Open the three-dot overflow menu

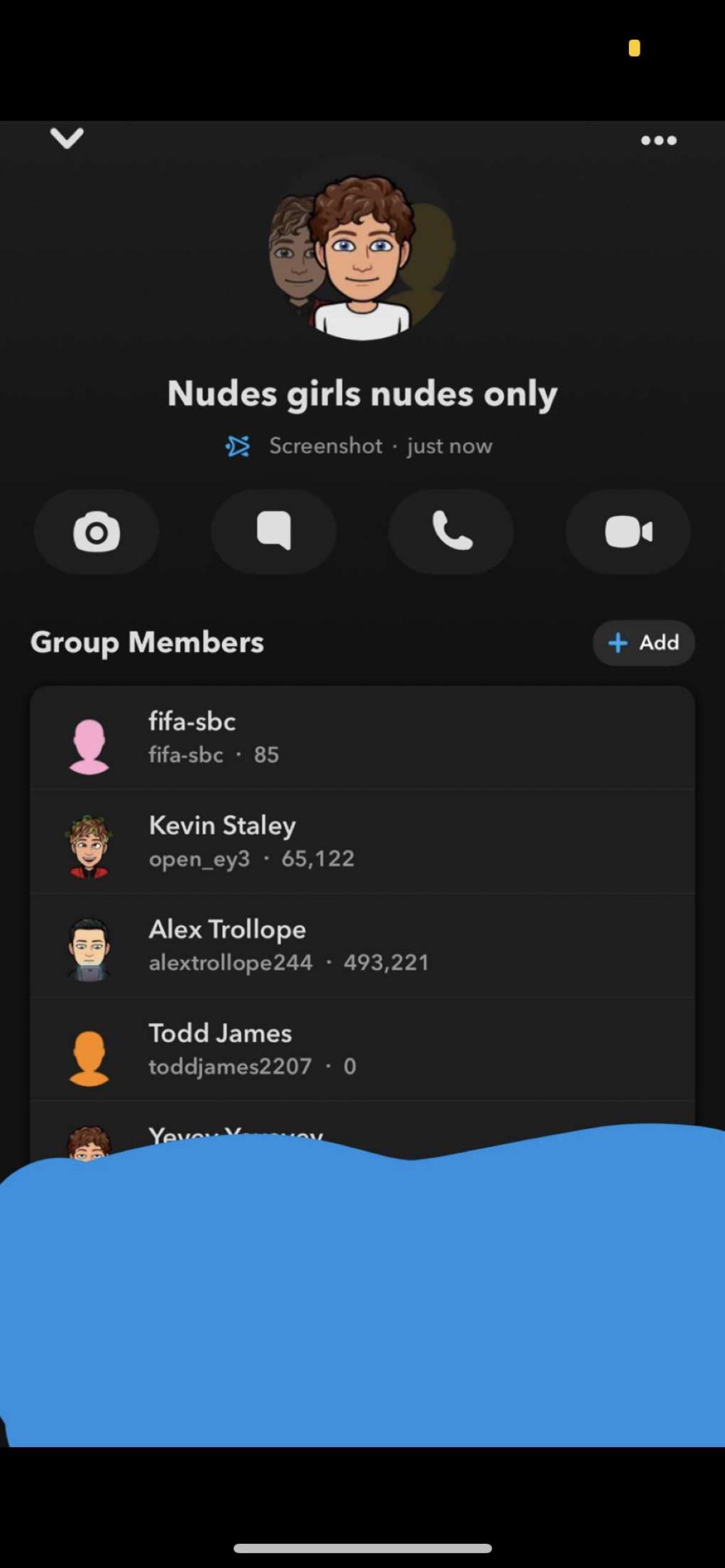coord(658,141)
